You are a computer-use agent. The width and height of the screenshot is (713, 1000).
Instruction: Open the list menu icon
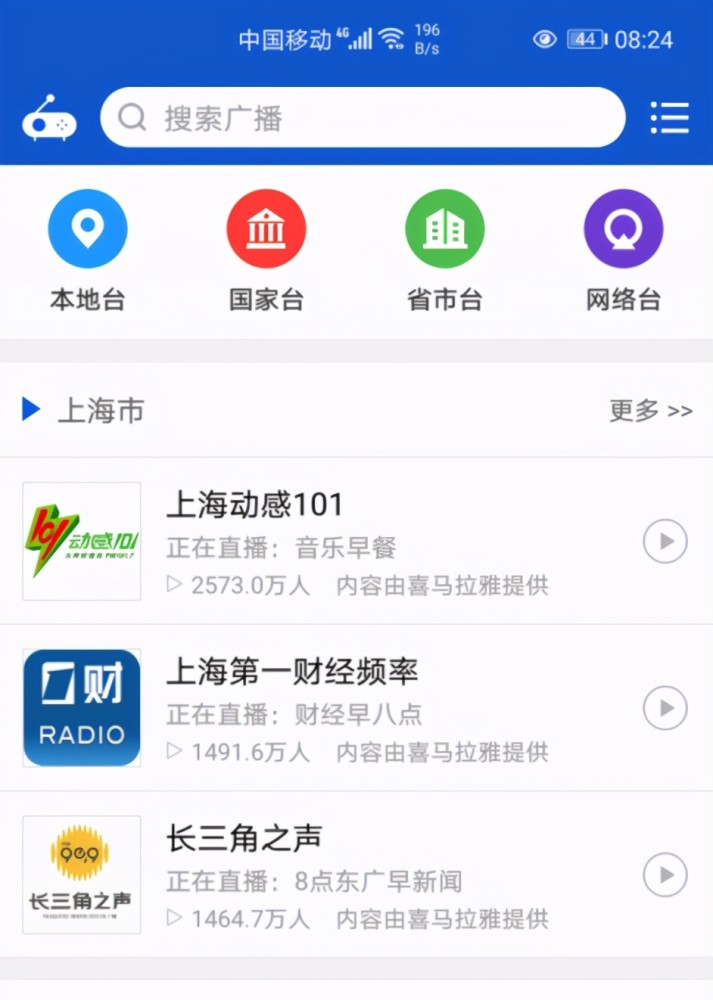coord(669,118)
